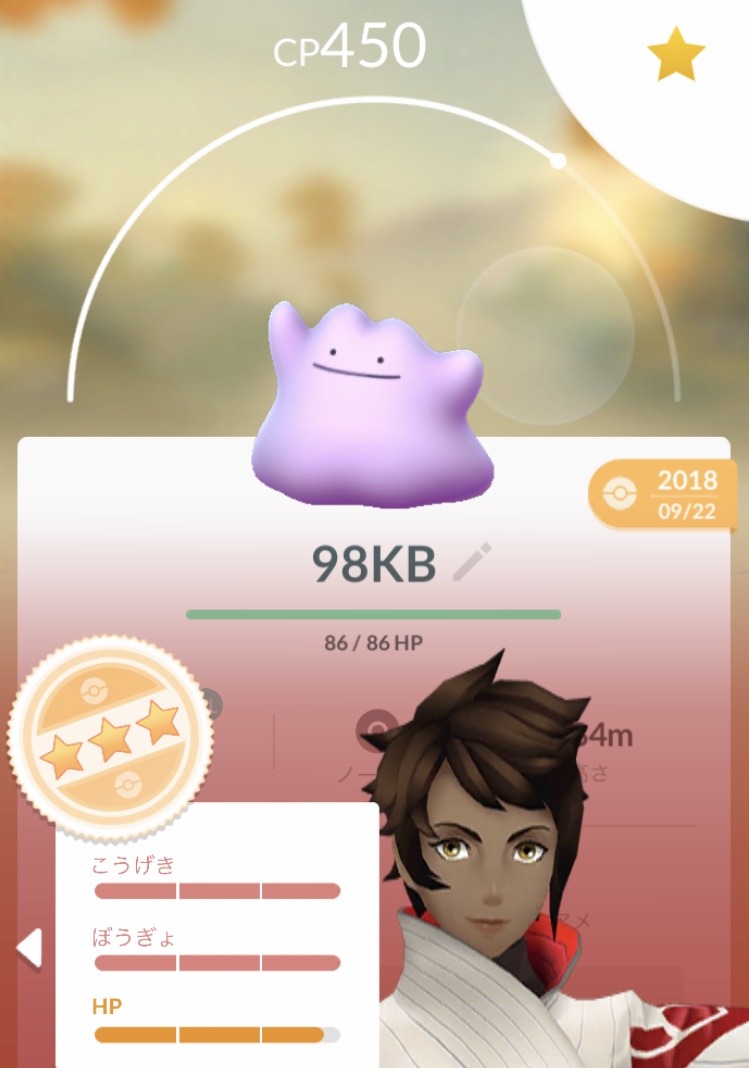Edit the nickname 98KB with pencil icon
This screenshot has width=749, height=1068.
pos(471,564)
